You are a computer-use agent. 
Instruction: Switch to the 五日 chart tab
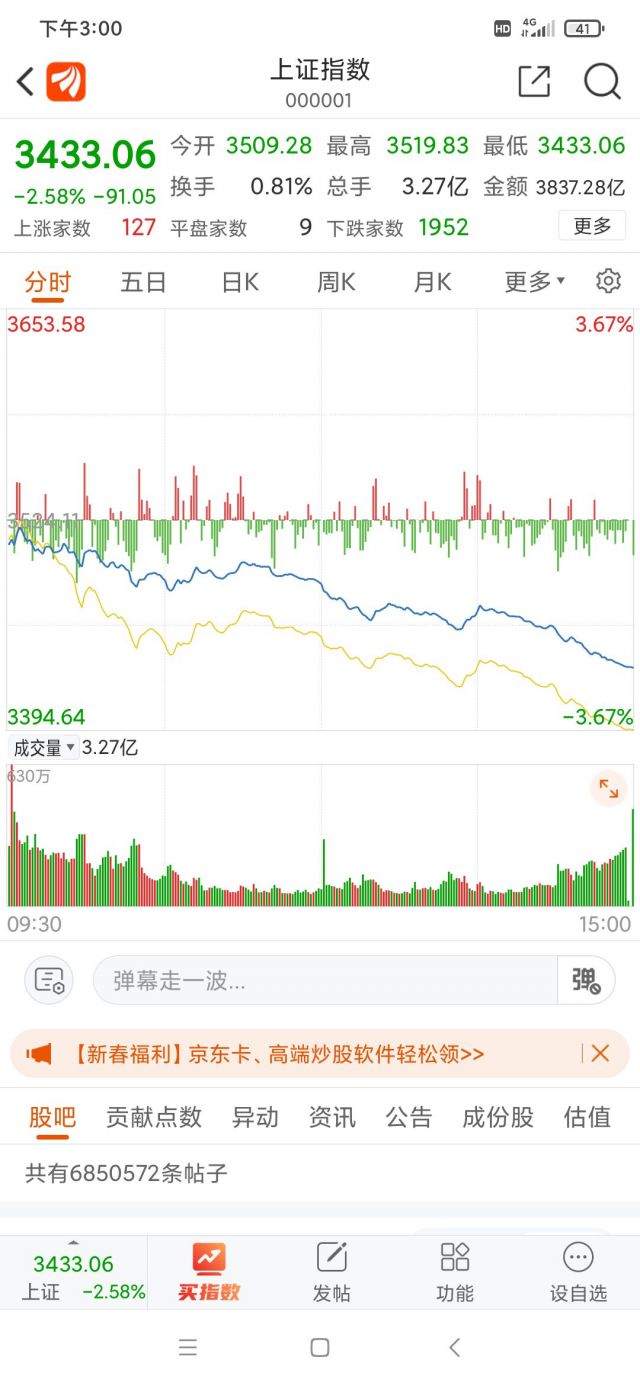click(143, 282)
